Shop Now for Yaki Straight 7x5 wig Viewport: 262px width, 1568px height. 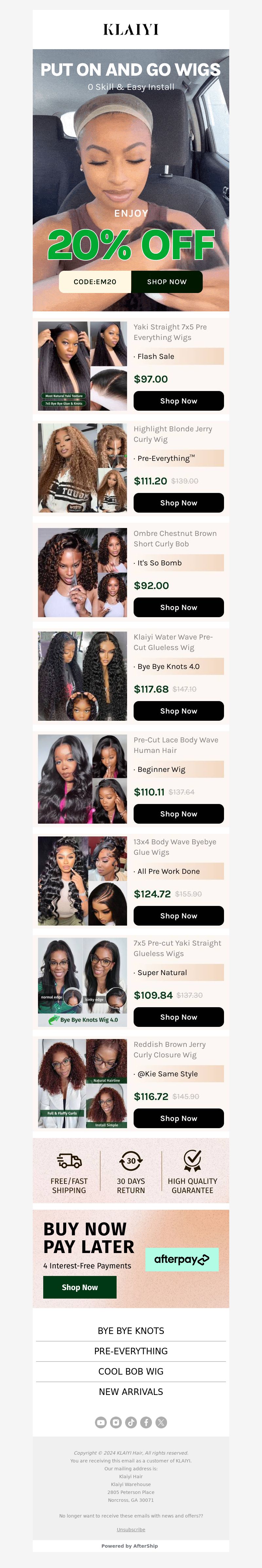(178, 401)
